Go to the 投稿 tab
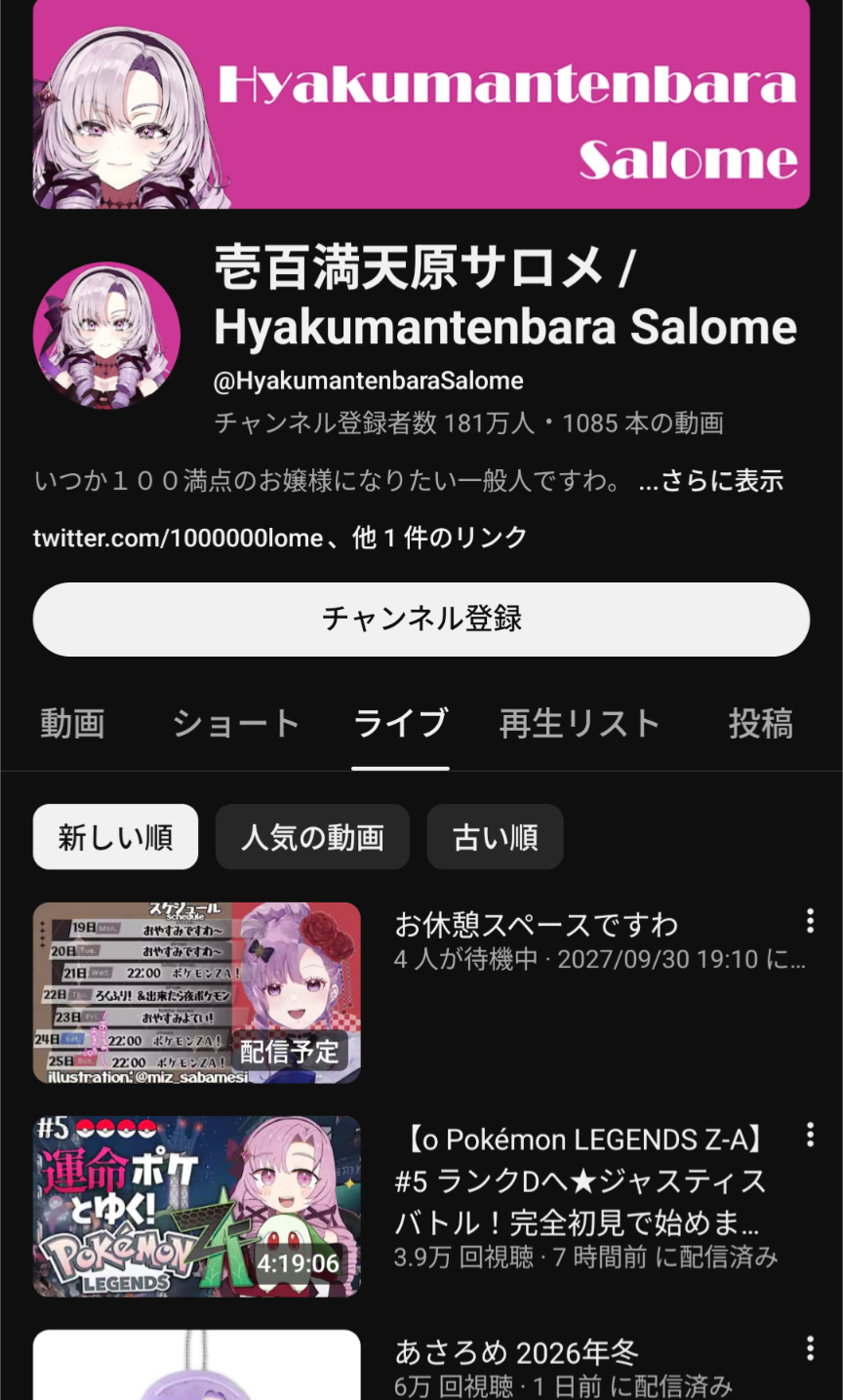The image size is (843, 1400). [760, 724]
